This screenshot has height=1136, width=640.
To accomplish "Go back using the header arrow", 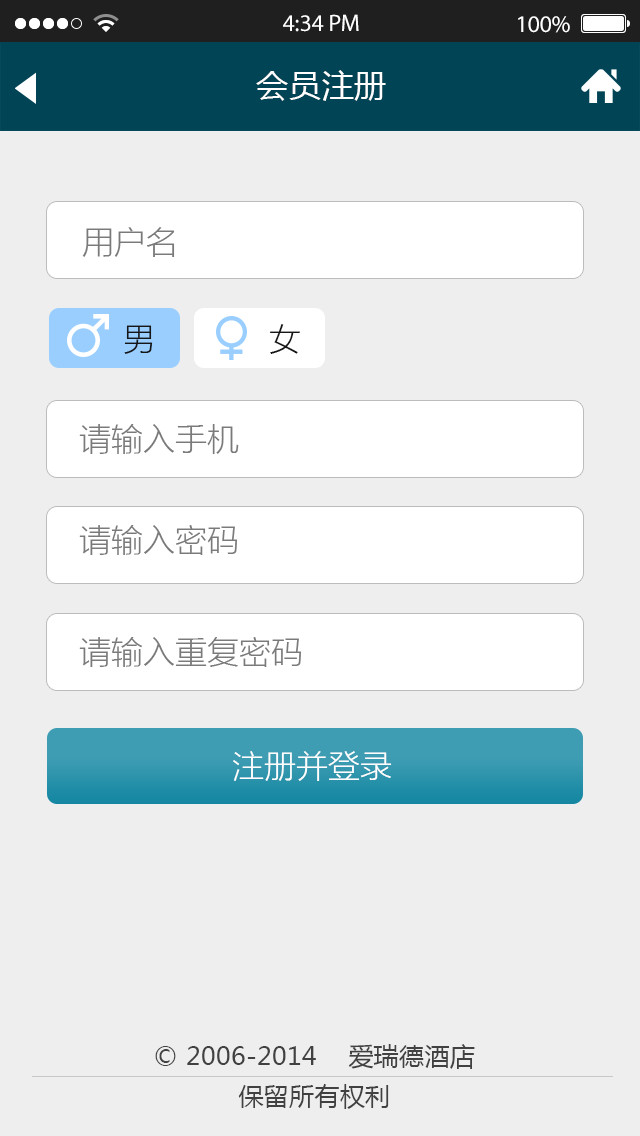I will pos(26,88).
